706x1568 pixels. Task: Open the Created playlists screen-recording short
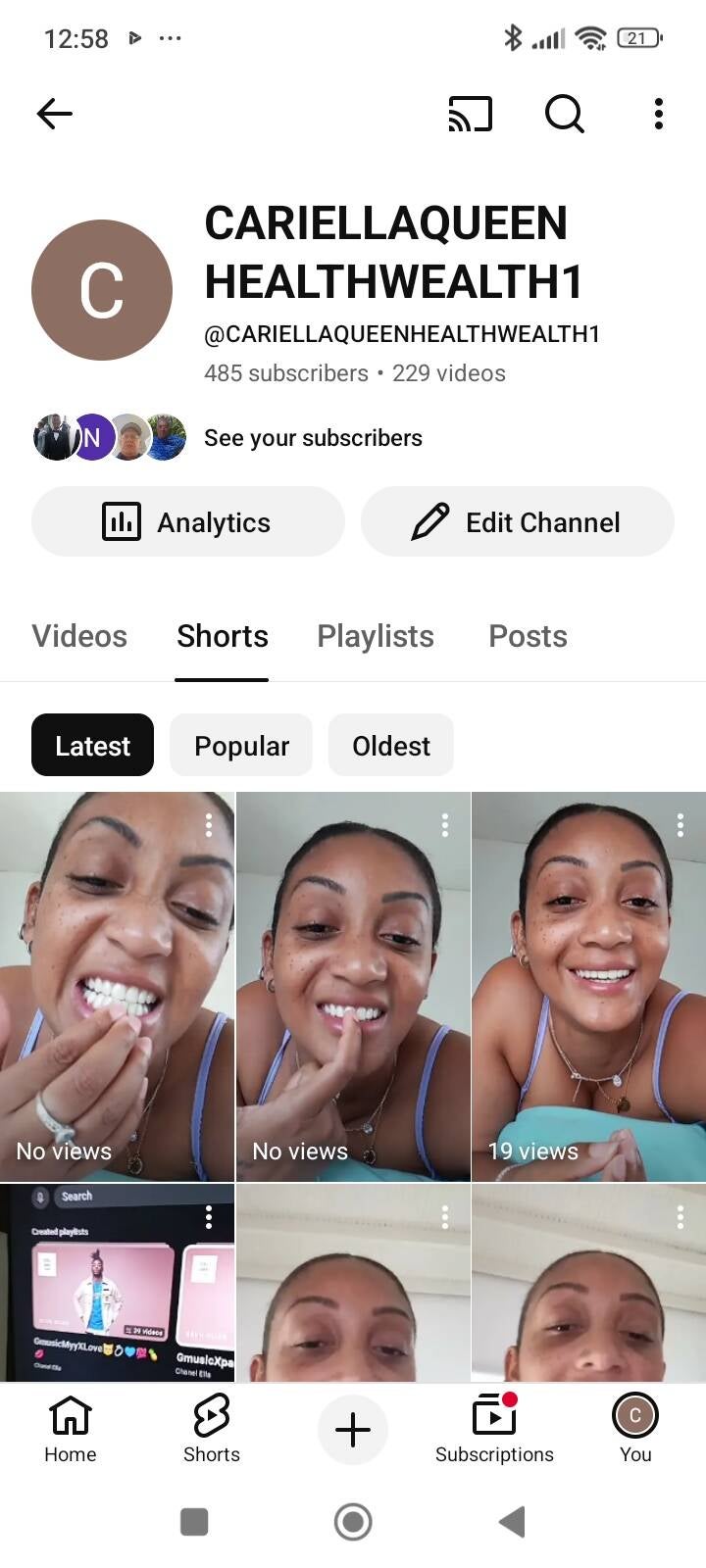tap(108, 1284)
